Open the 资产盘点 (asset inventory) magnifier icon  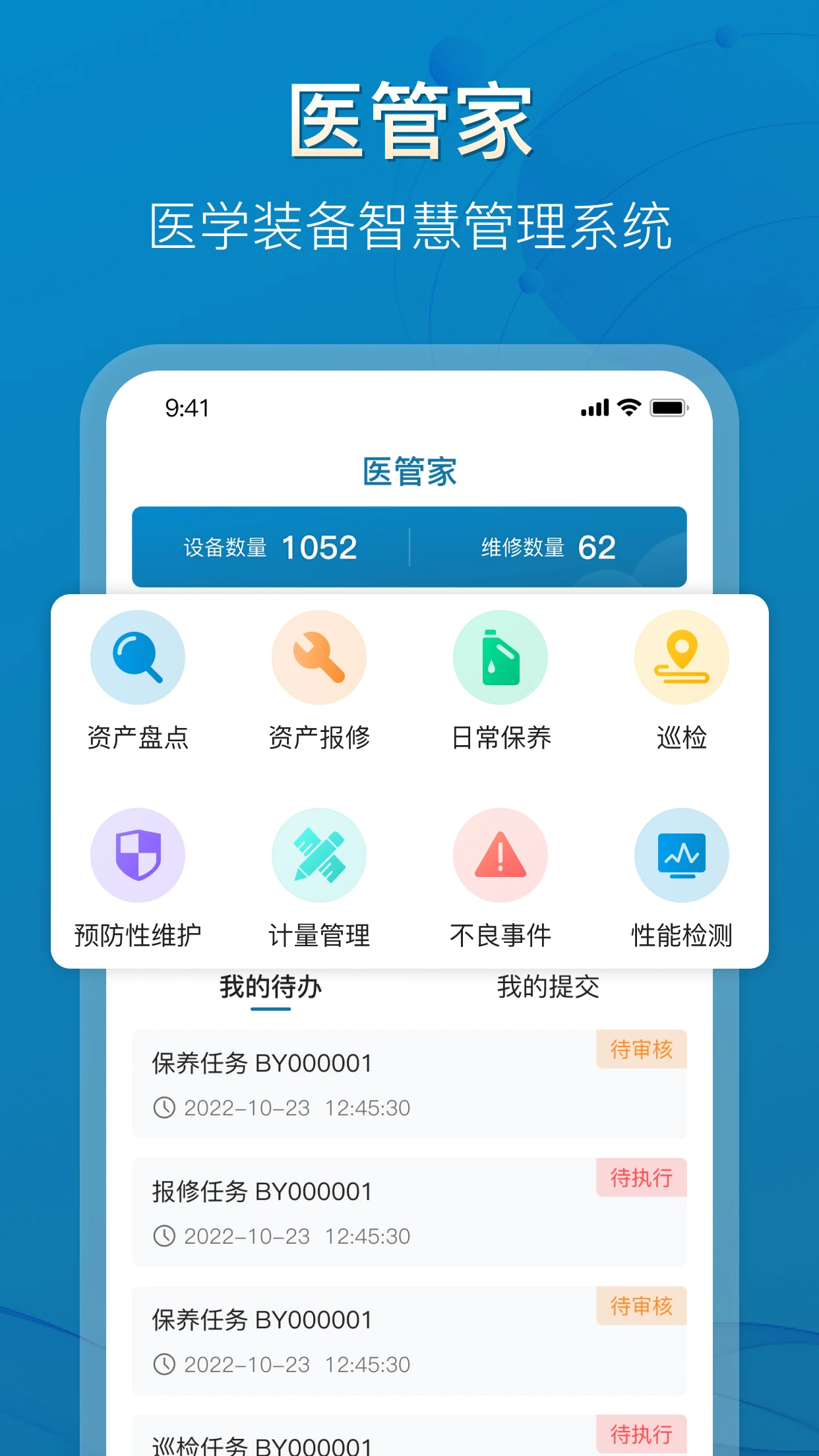[136, 657]
